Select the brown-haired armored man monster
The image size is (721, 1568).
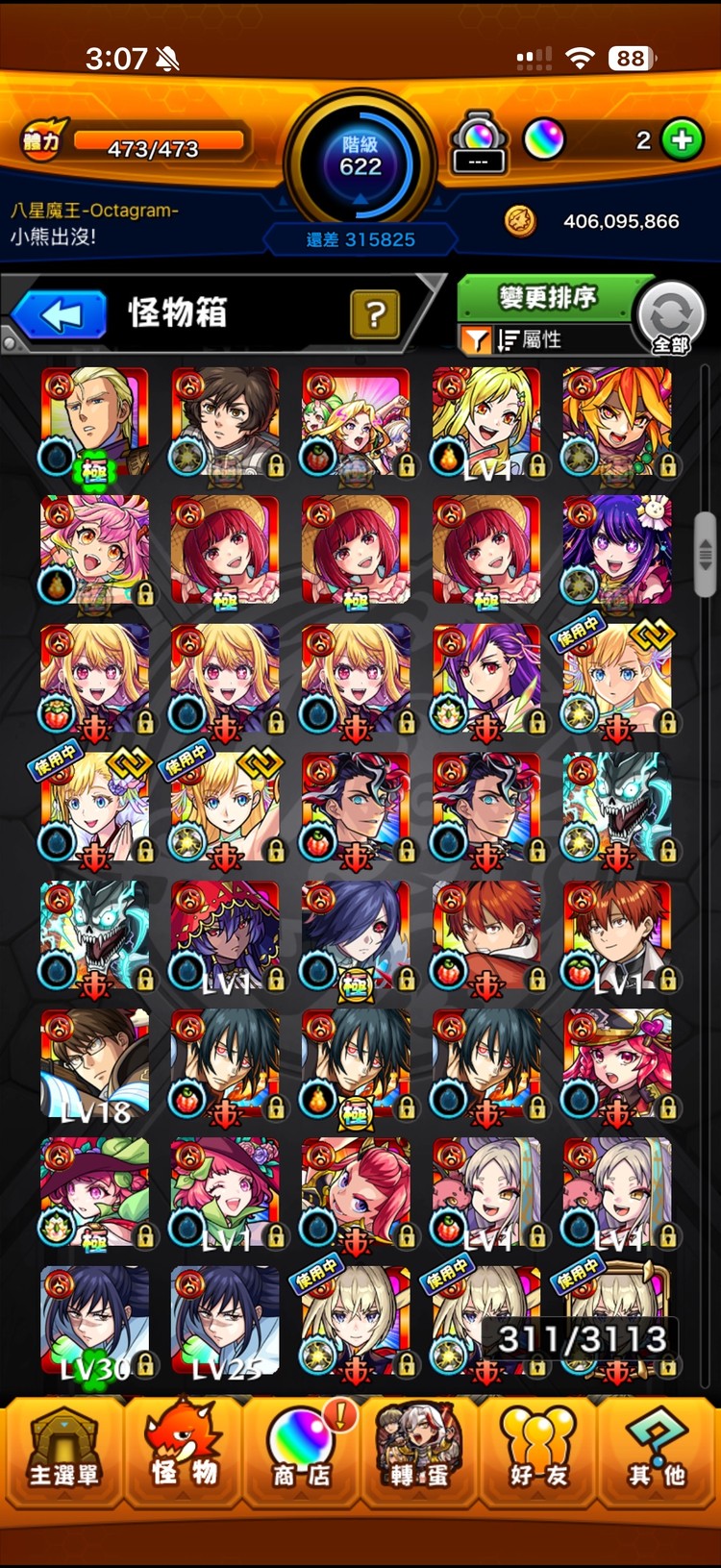pos(225,423)
